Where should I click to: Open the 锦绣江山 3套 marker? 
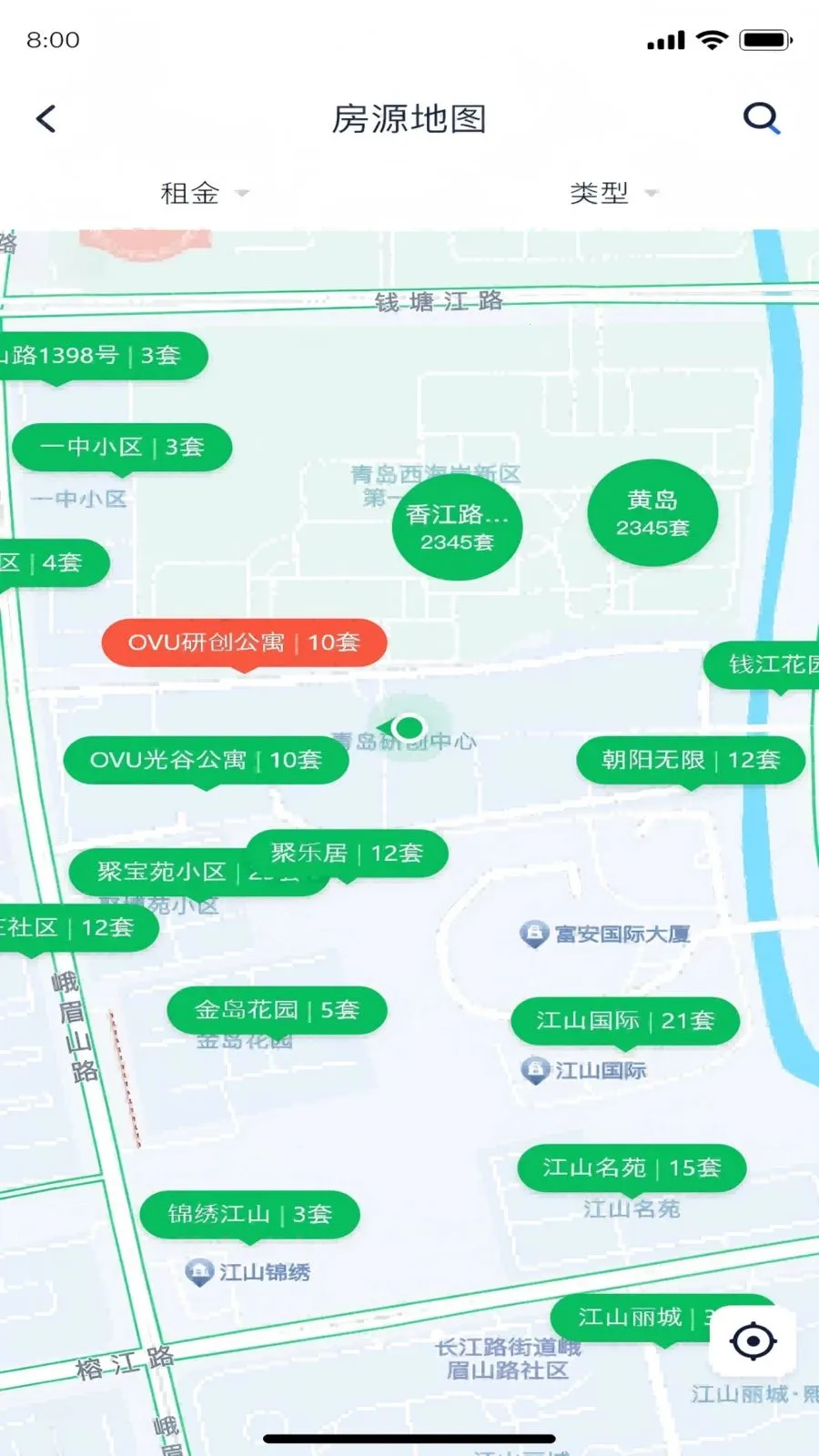click(249, 1214)
